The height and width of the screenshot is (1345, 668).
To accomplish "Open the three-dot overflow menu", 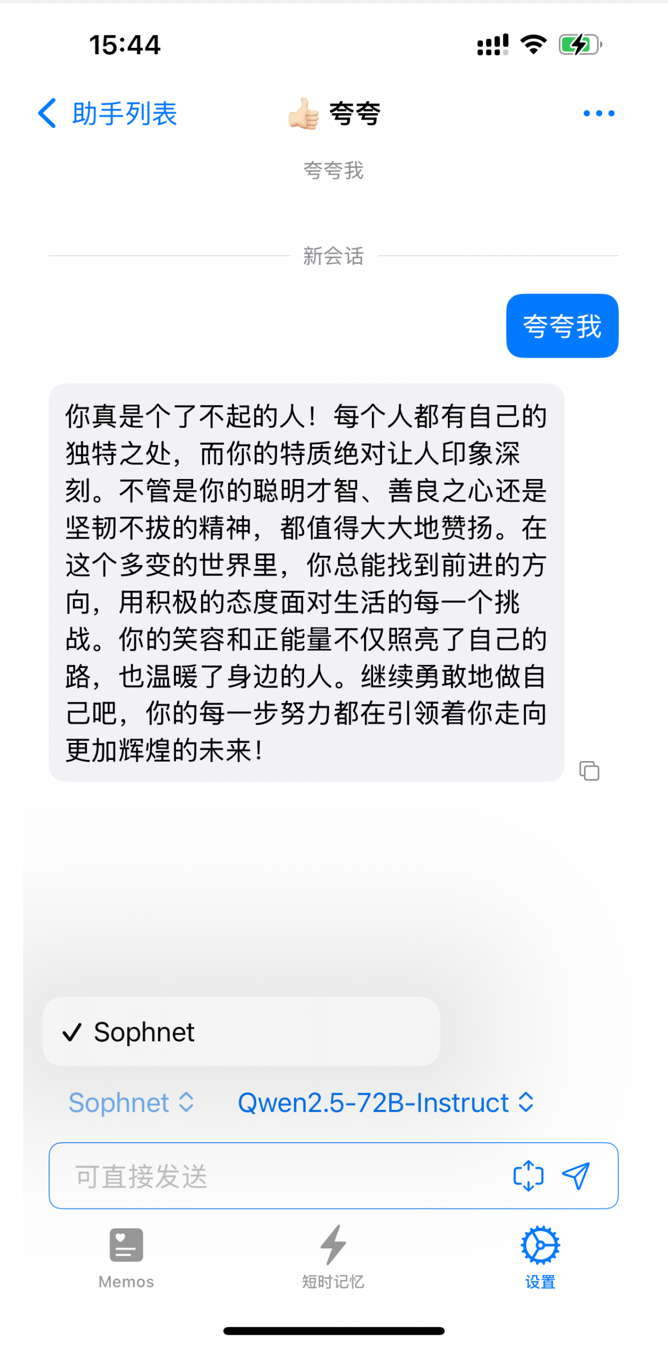I will click(598, 114).
